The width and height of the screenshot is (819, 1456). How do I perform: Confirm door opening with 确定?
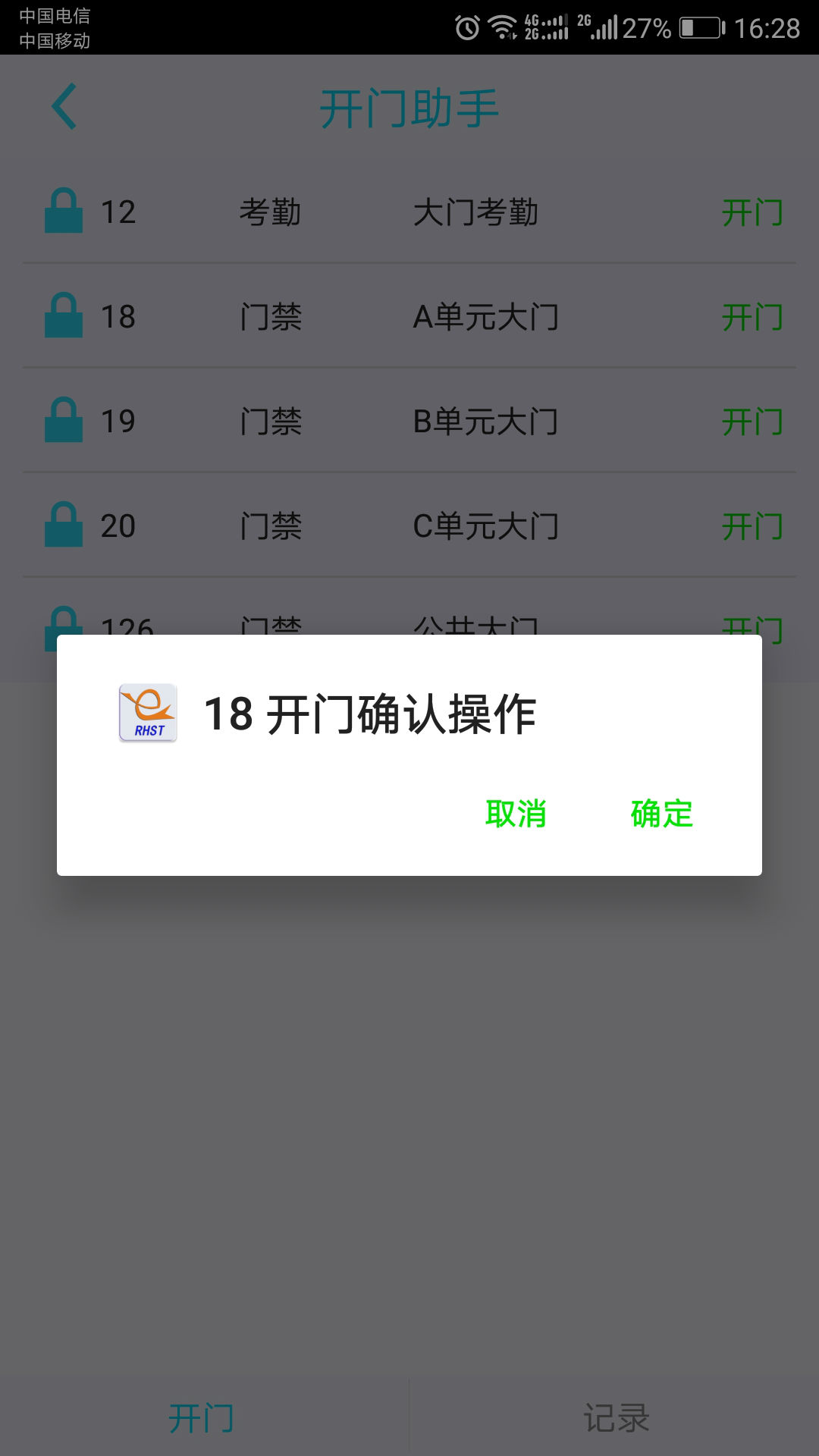661,814
